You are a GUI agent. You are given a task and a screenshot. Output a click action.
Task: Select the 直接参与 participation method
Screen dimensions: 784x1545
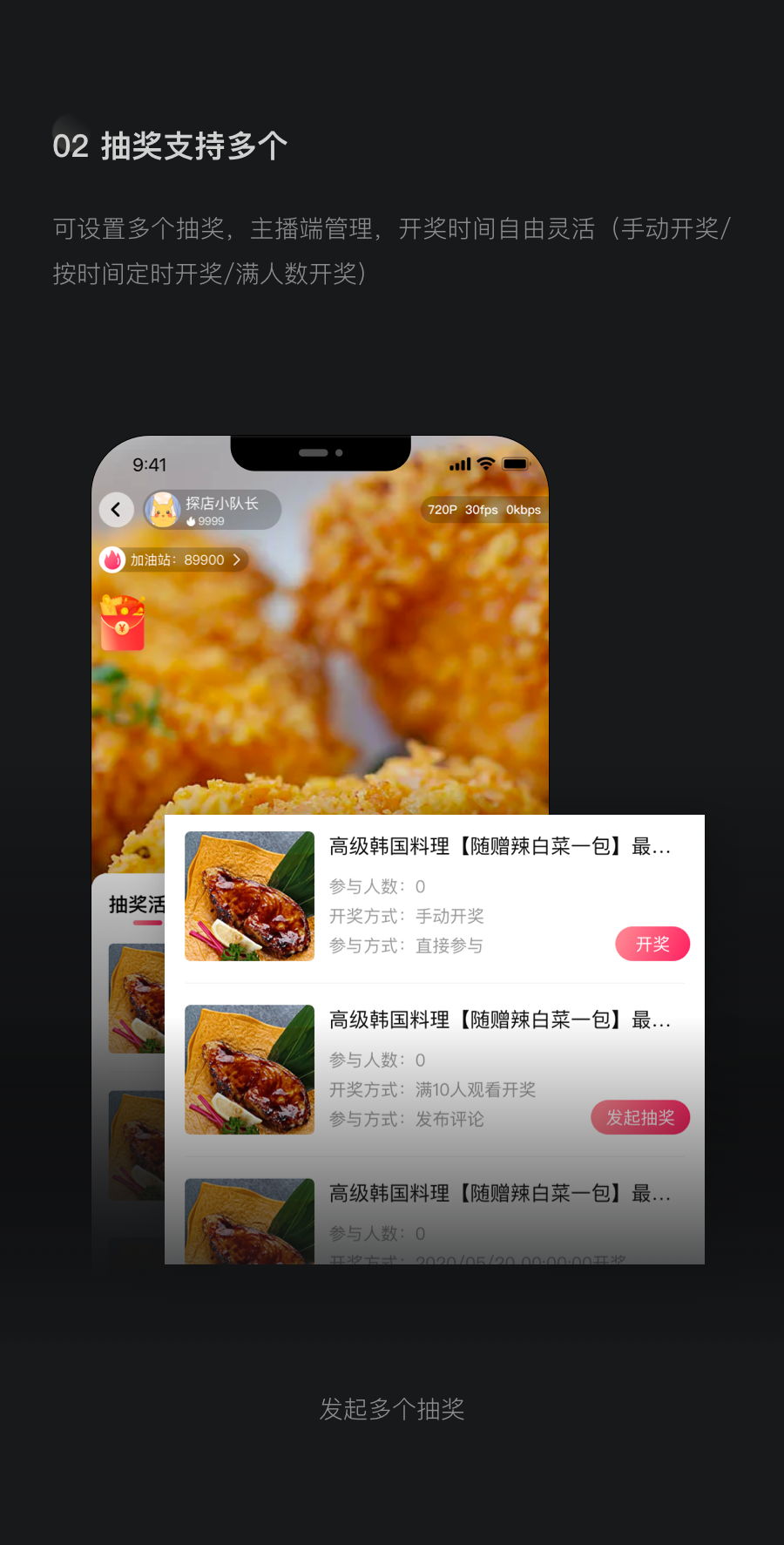[x=449, y=945]
